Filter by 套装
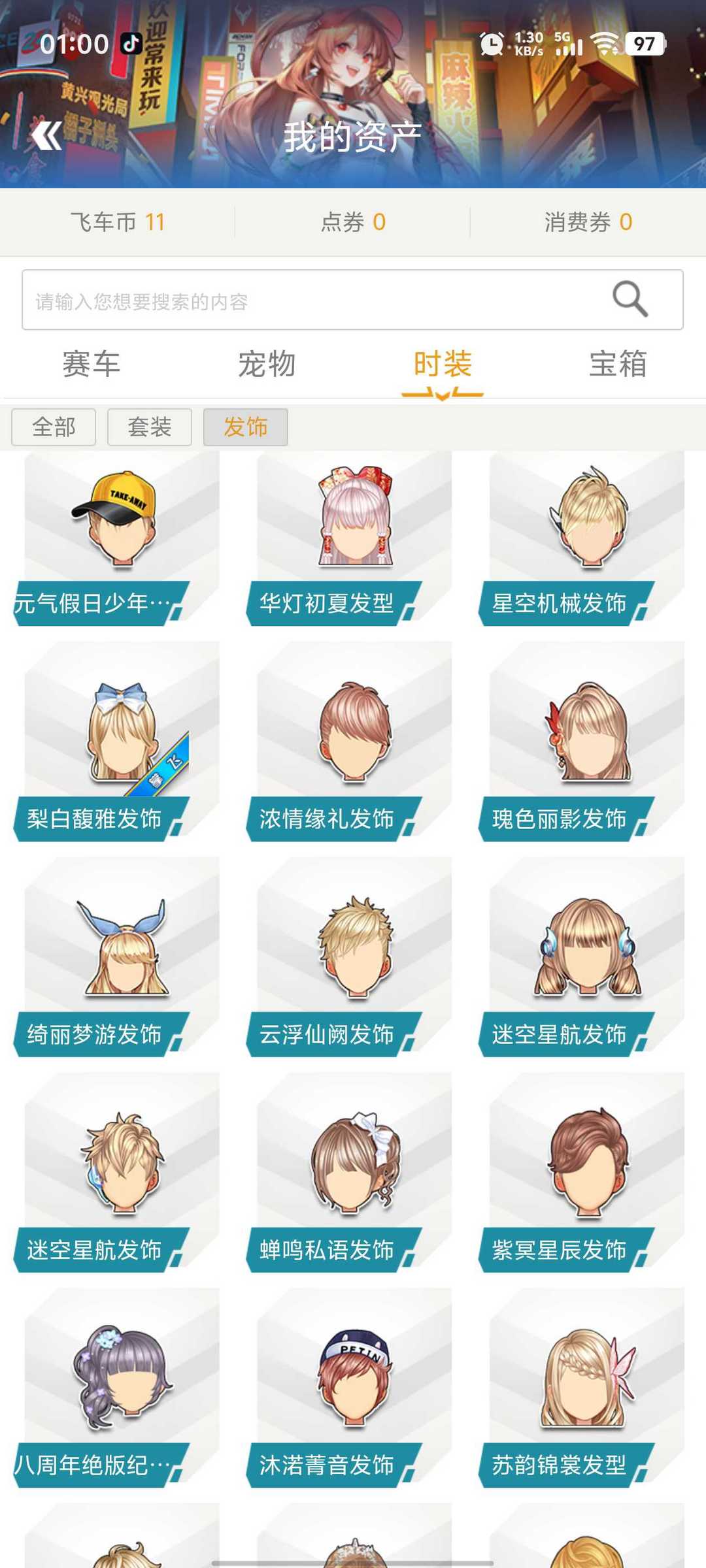Viewport: 706px width, 1568px height. point(150,427)
